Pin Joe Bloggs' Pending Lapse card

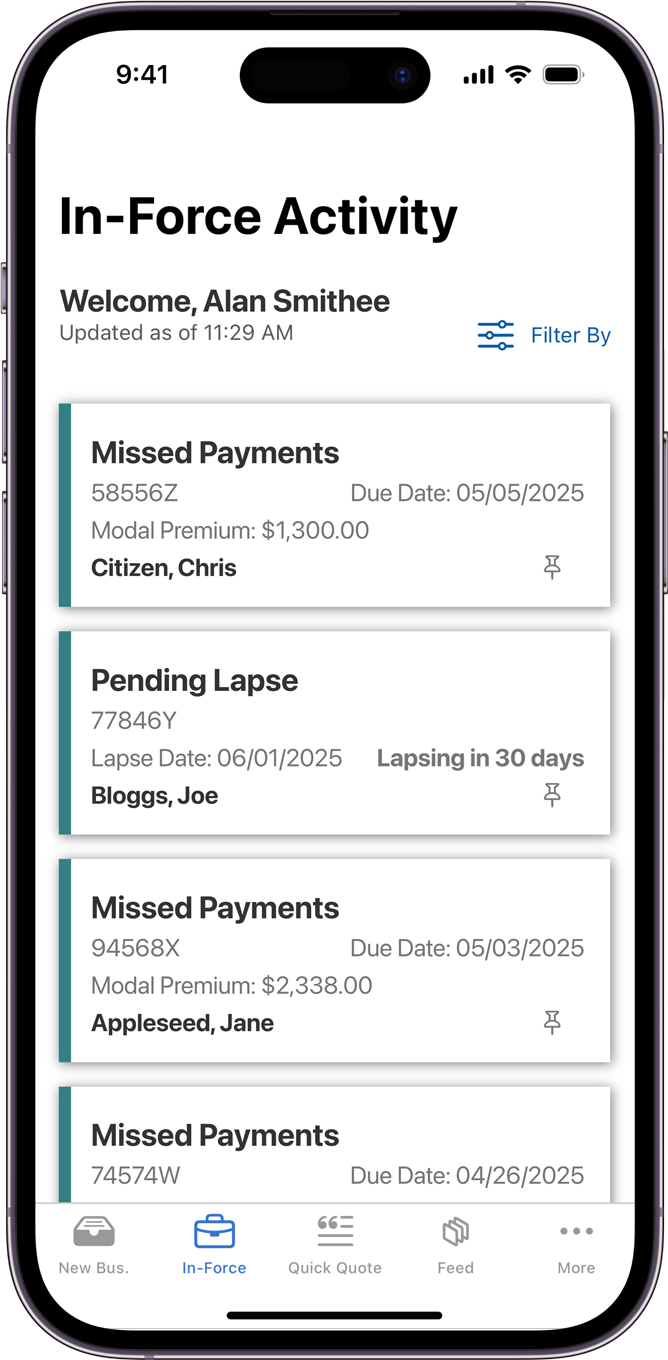552,795
